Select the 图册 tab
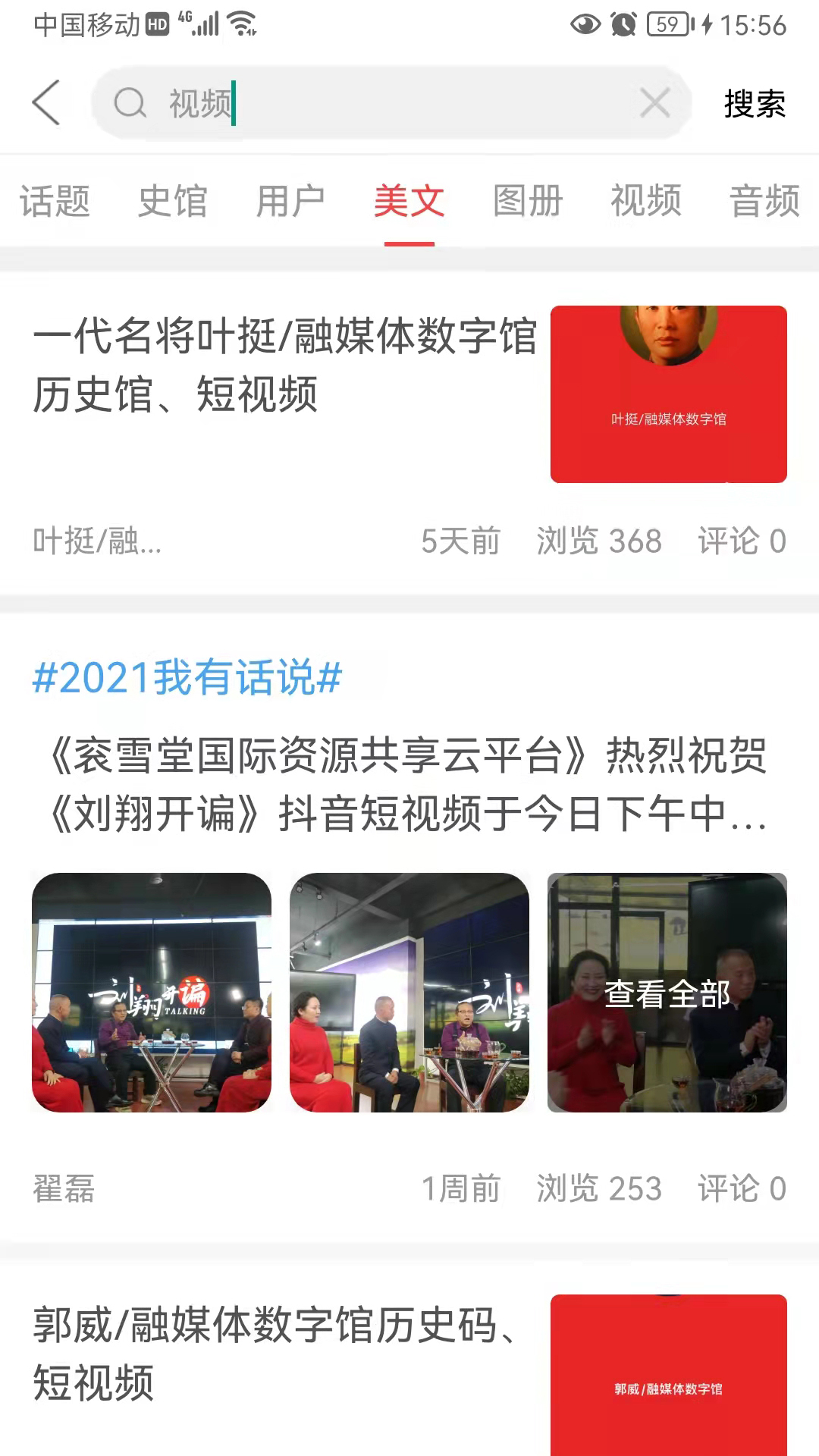This screenshot has height=1456, width=819. pyautogui.click(x=526, y=201)
